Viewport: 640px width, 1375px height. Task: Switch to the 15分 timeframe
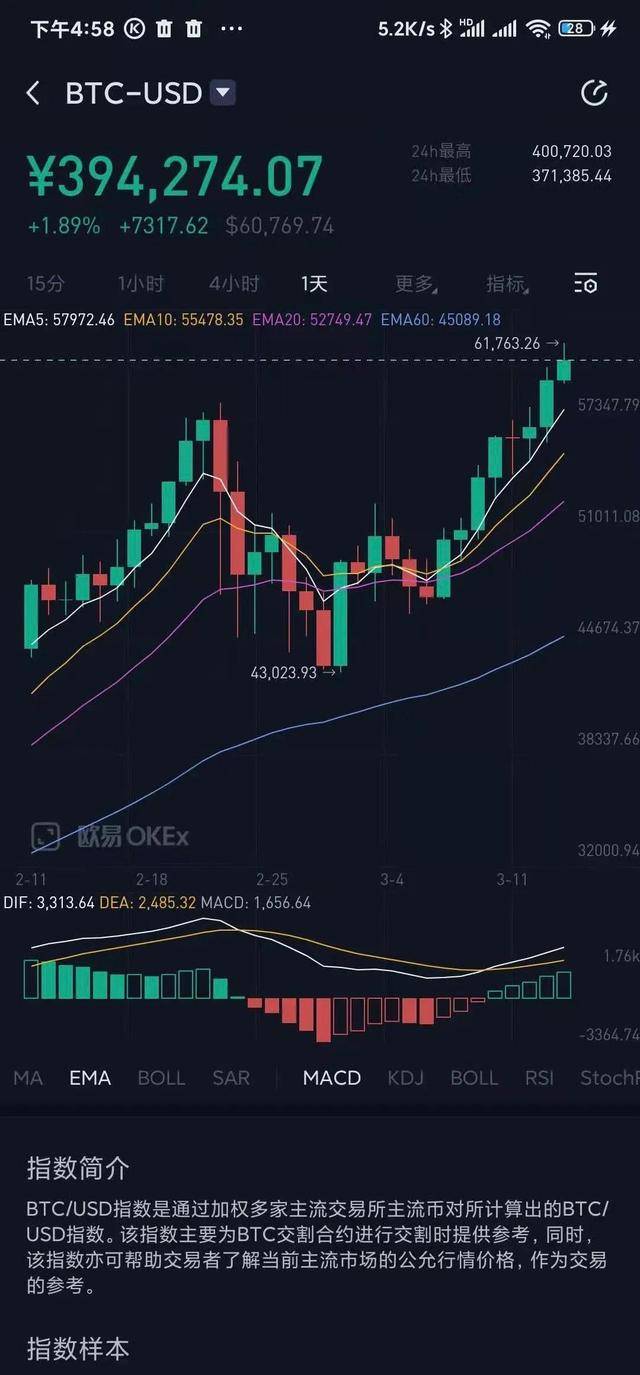tap(45, 284)
